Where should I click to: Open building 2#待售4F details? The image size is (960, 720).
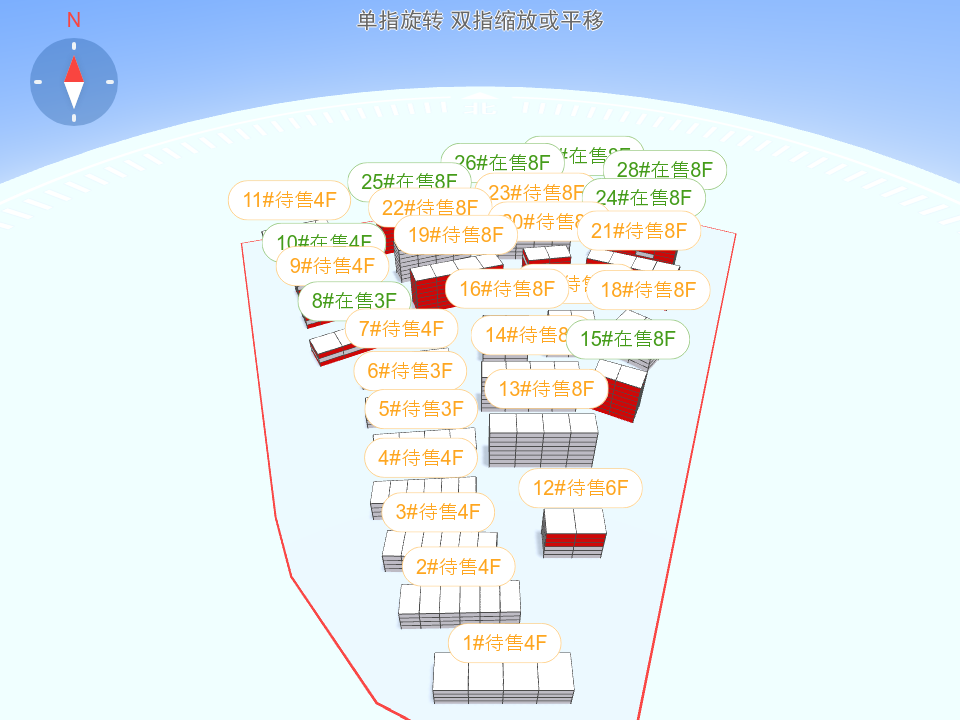458,567
